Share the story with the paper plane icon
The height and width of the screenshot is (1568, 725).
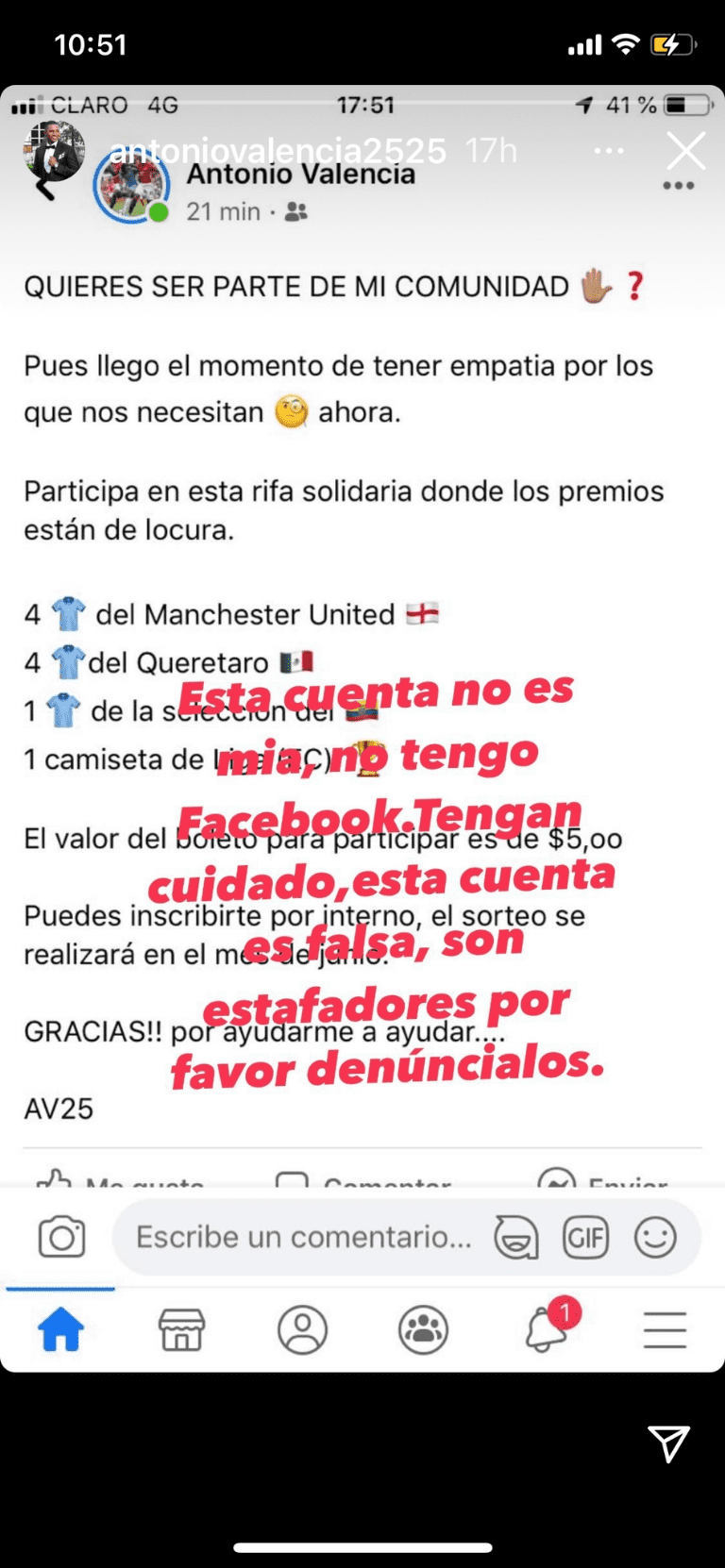click(668, 1443)
